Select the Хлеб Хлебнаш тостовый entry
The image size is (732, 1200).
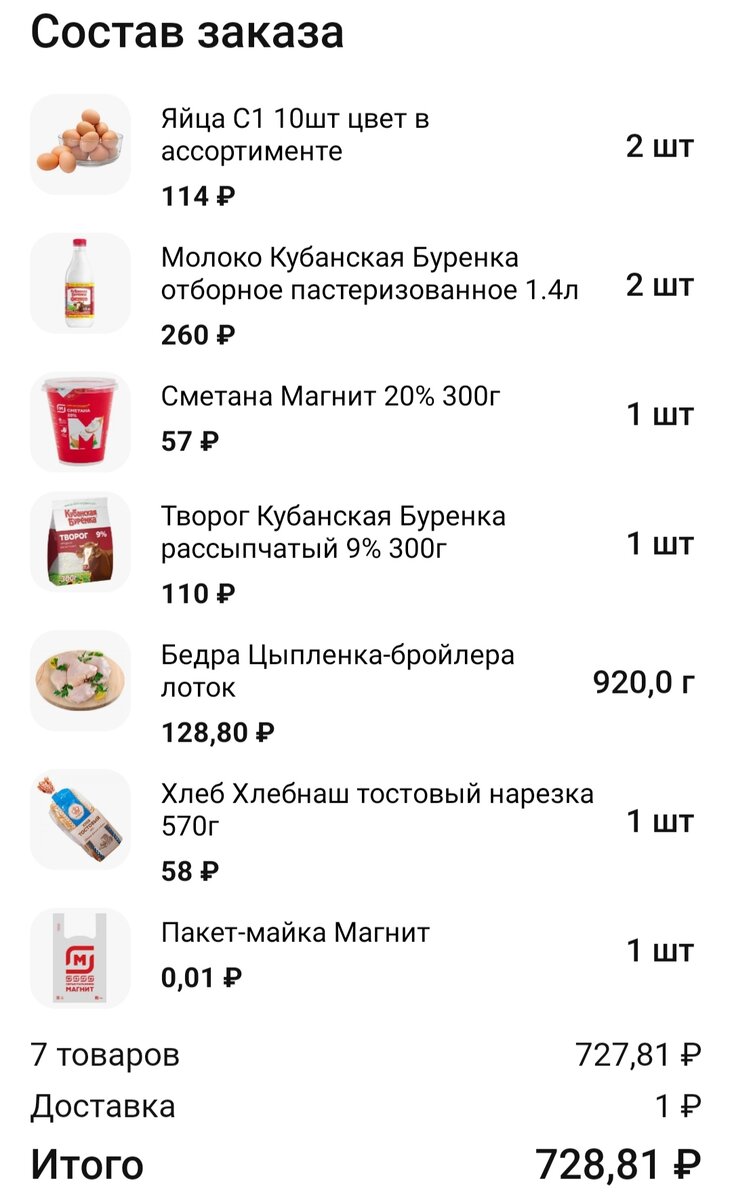tap(378, 811)
